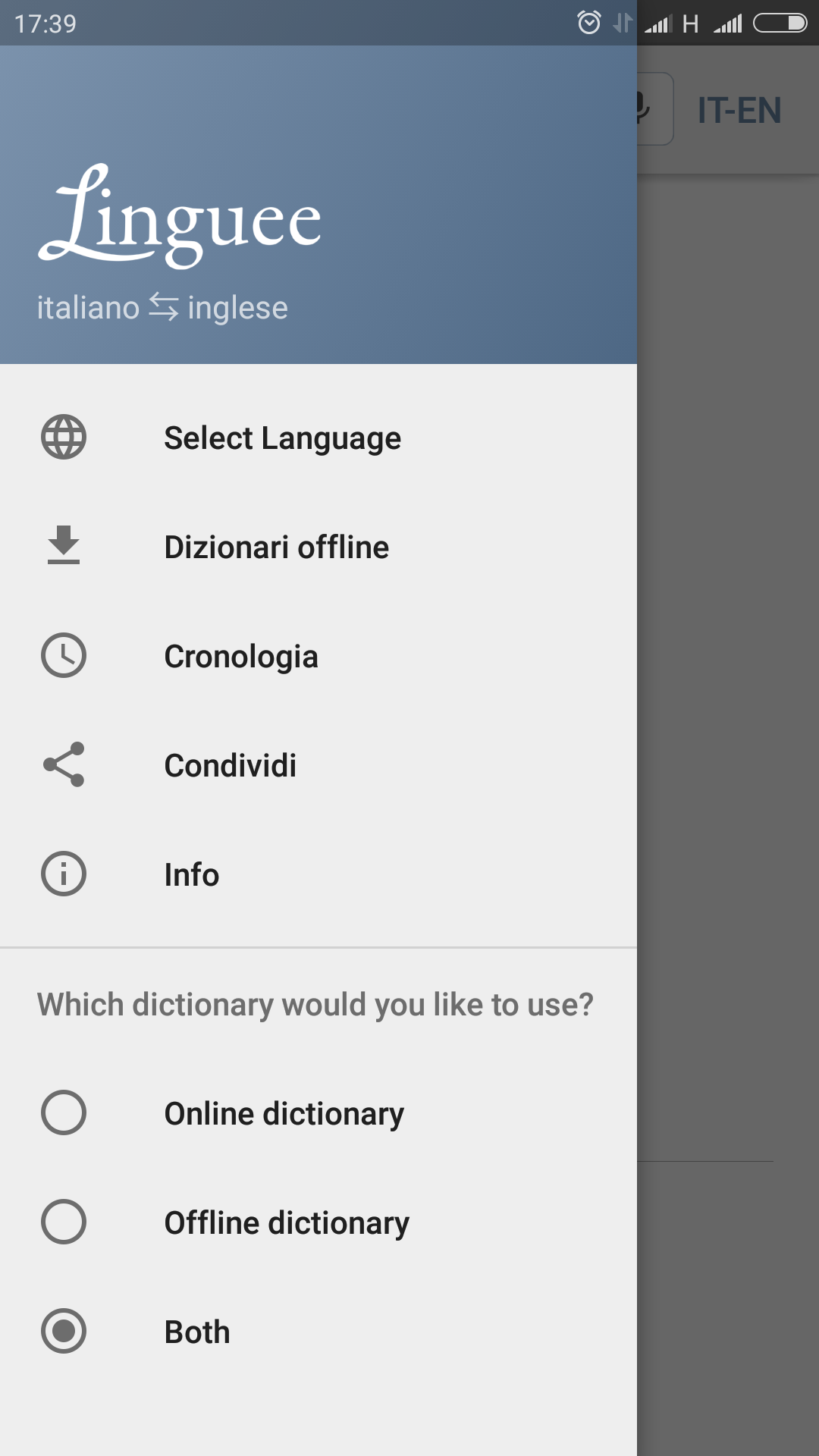
Task: Tap Condividi to share the app
Action: click(318, 765)
